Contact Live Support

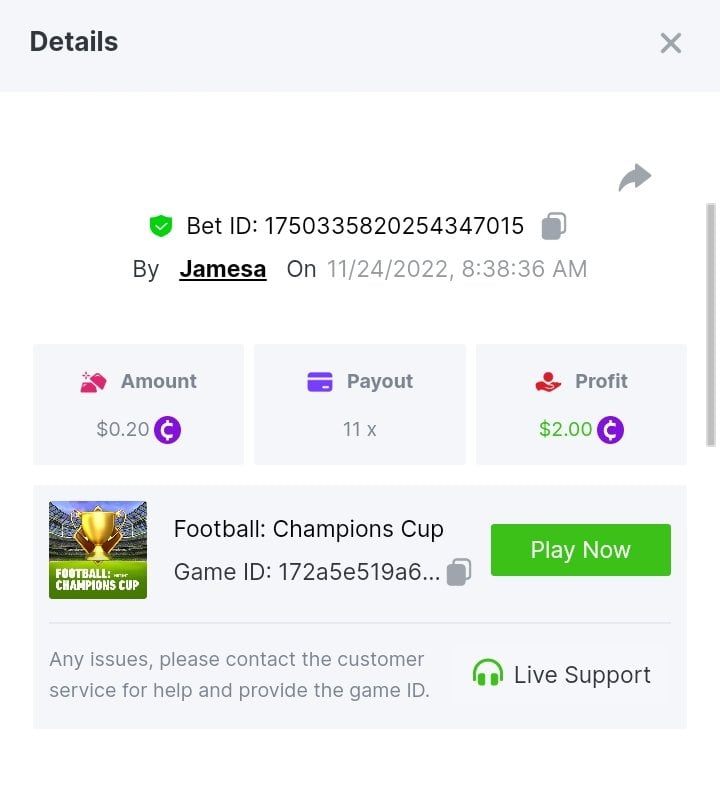pos(561,674)
